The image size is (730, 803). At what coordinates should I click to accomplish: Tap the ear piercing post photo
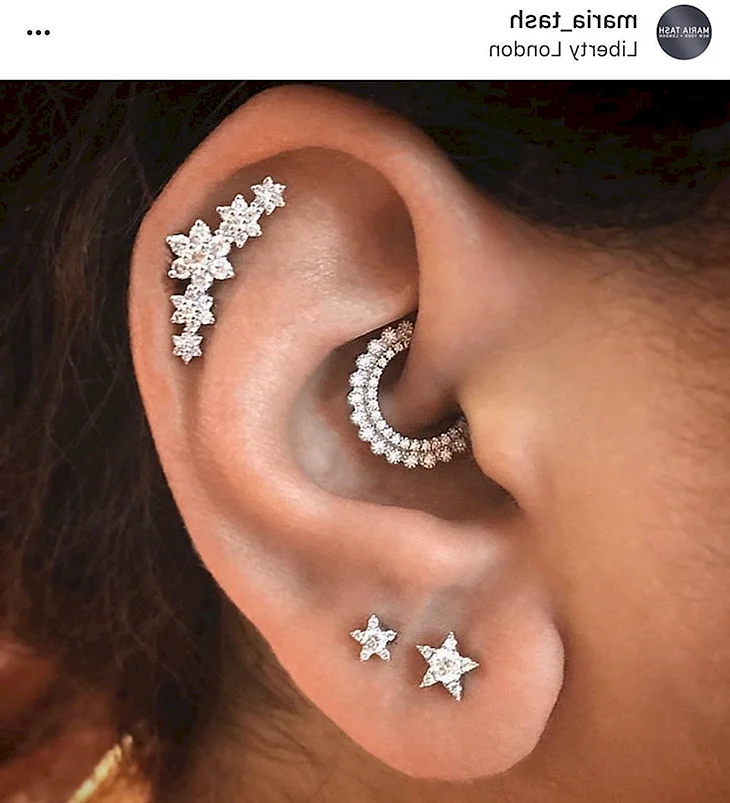pyautogui.click(x=365, y=440)
